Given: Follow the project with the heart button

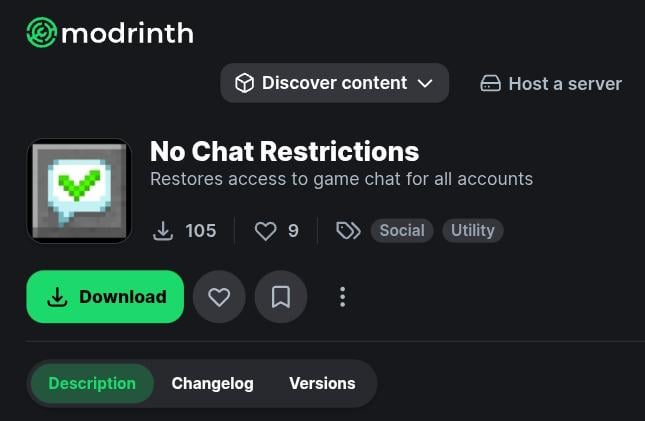Looking at the screenshot, I should (x=219, y=297).
